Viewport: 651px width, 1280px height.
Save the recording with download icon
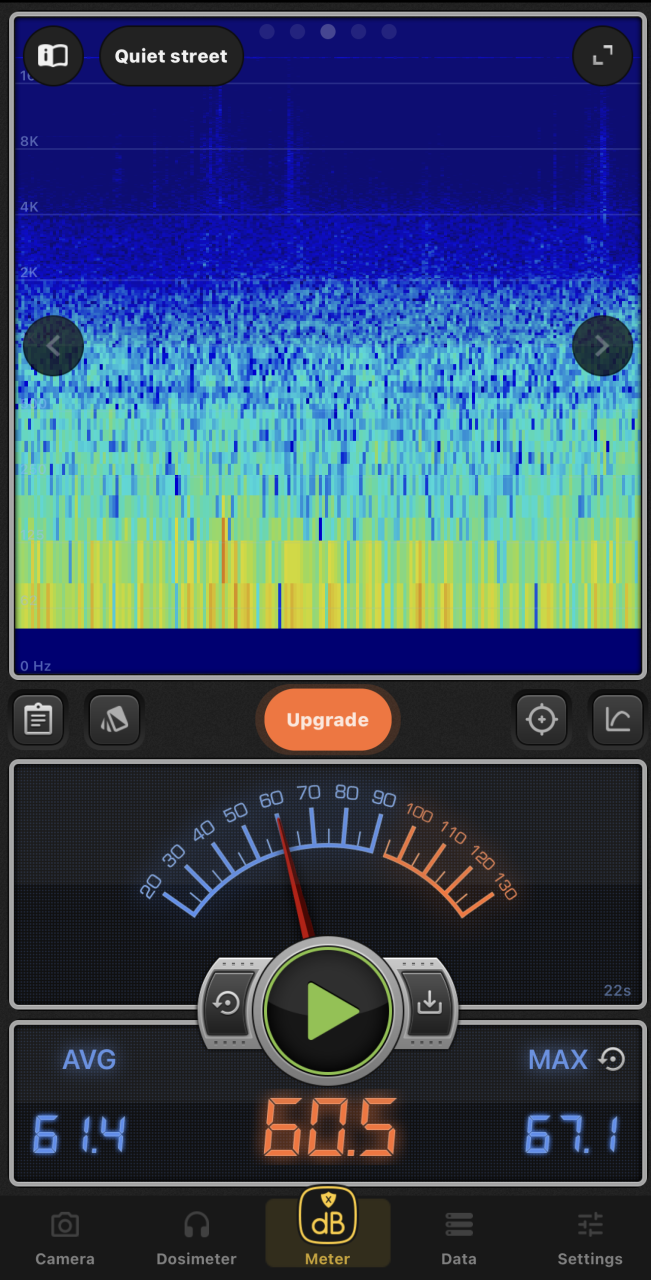(x=429, y=1003)
